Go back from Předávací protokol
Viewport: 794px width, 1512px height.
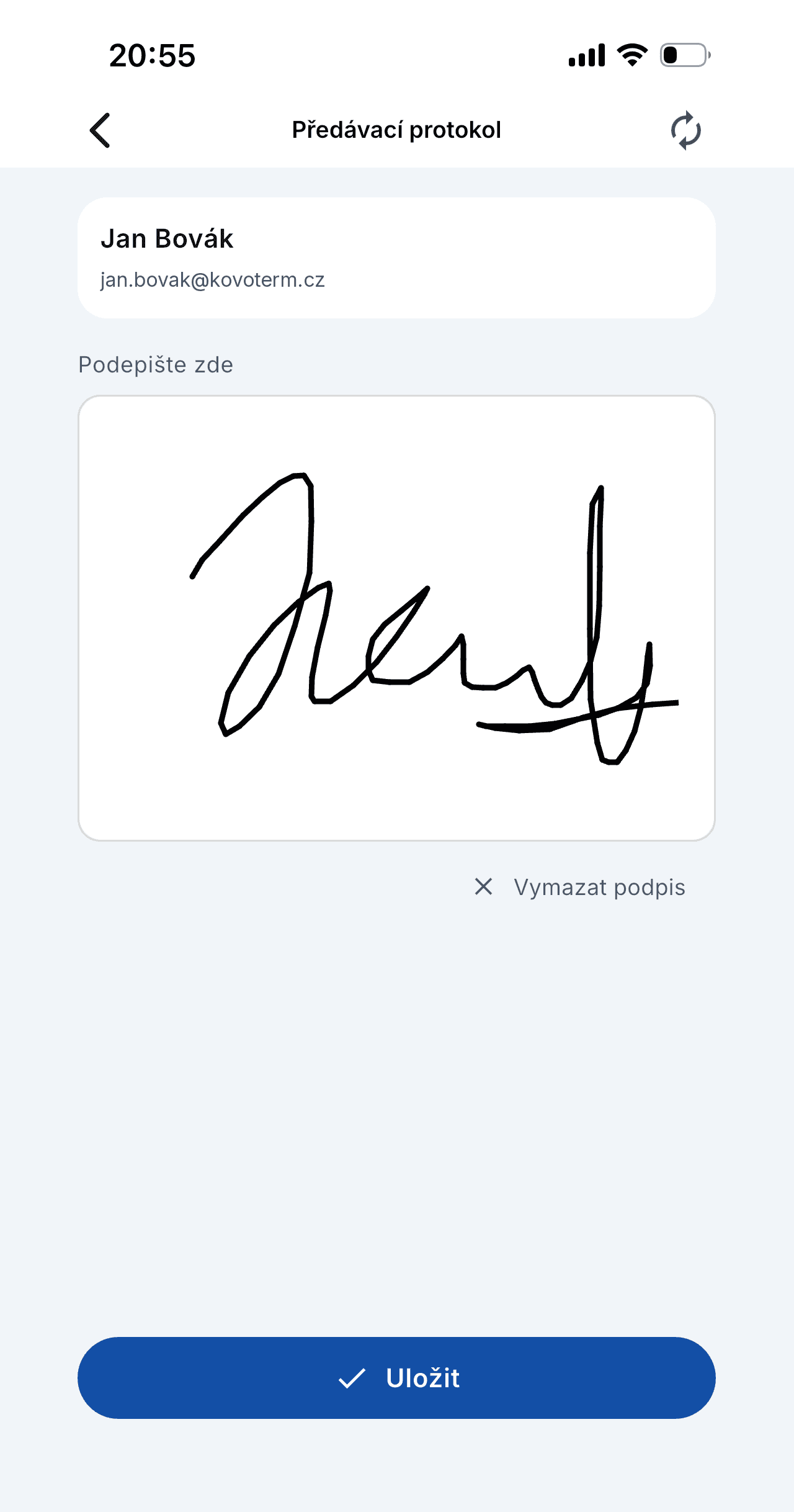(100, 130)
